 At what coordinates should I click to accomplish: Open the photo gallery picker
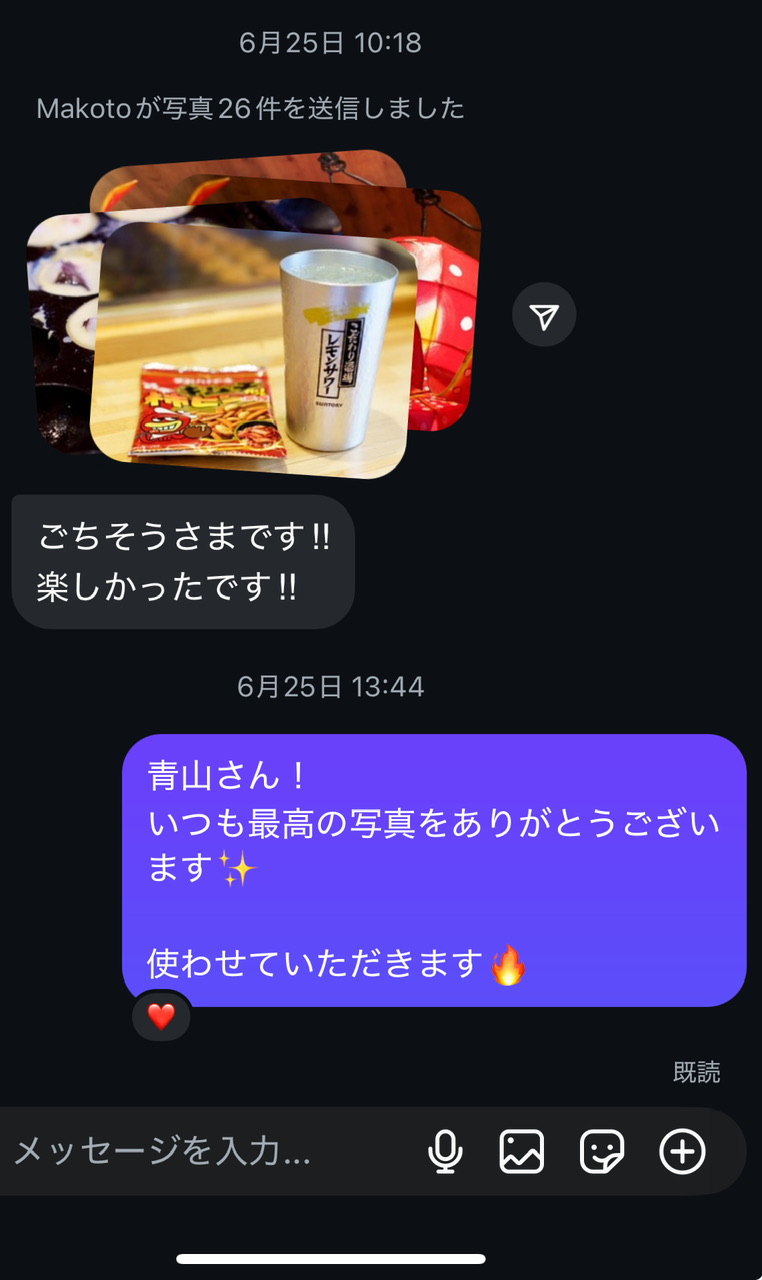(522, 1151)
